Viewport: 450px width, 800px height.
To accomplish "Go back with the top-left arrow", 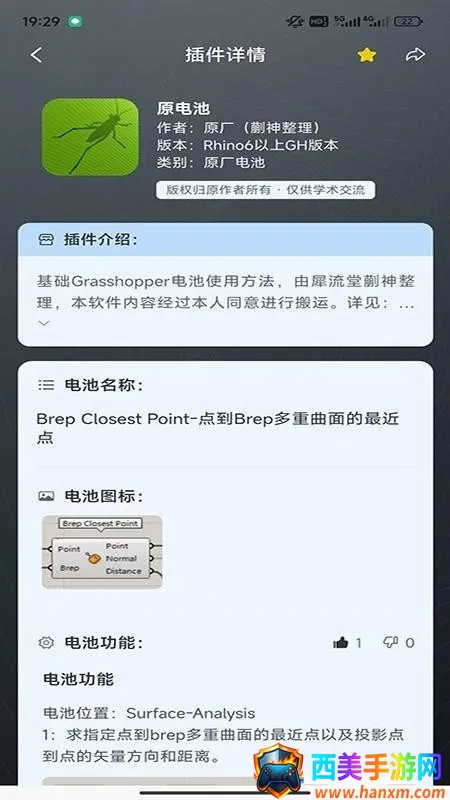I will click(x=36, y=55).
